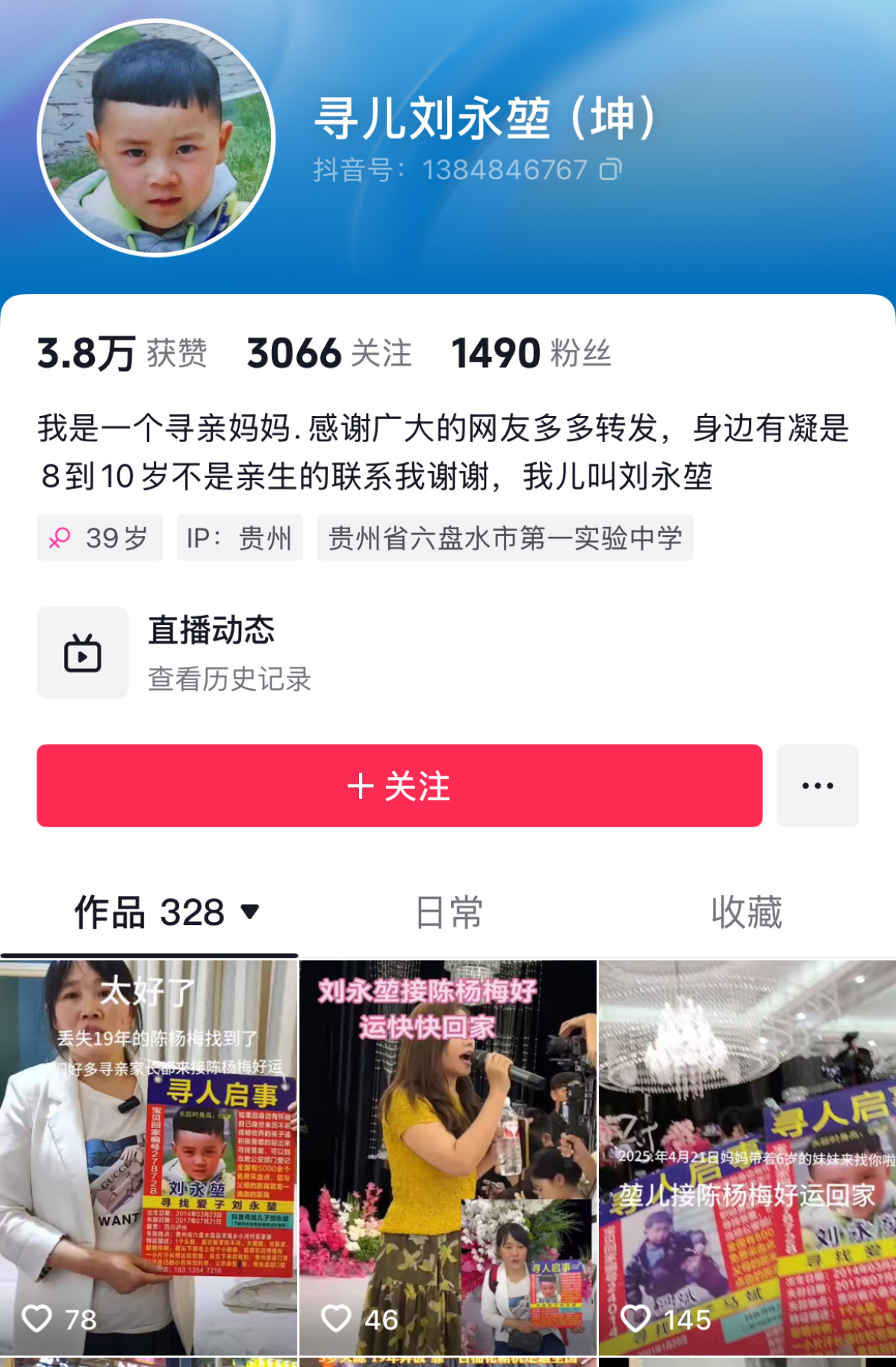View the 3066 关注 following list
This screenshot has width=896, height=1367.
[x=329, y=353]
